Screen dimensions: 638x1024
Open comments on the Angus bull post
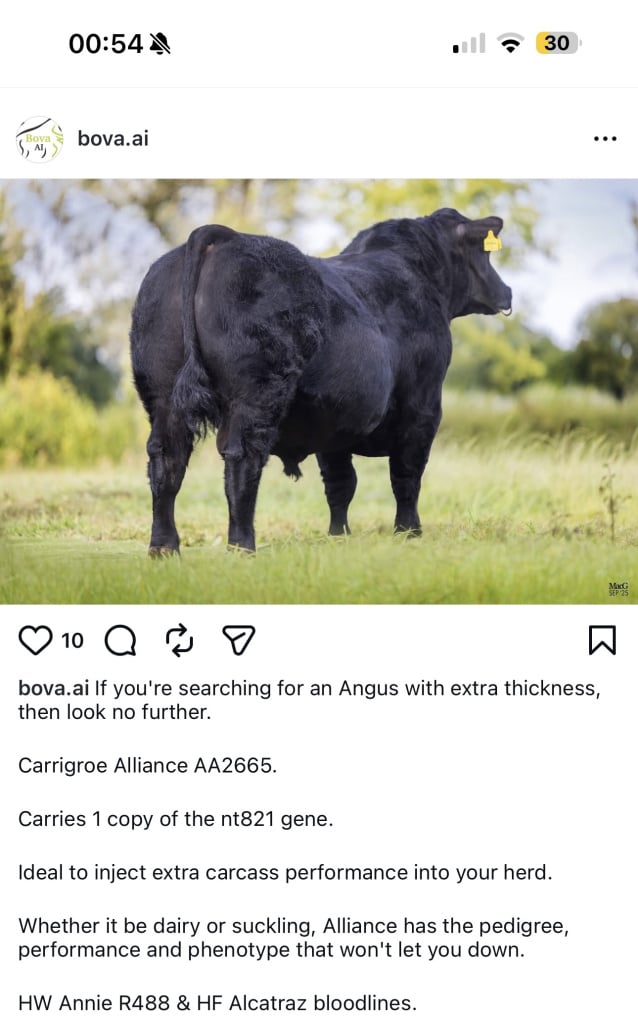[x=120, y=640]
